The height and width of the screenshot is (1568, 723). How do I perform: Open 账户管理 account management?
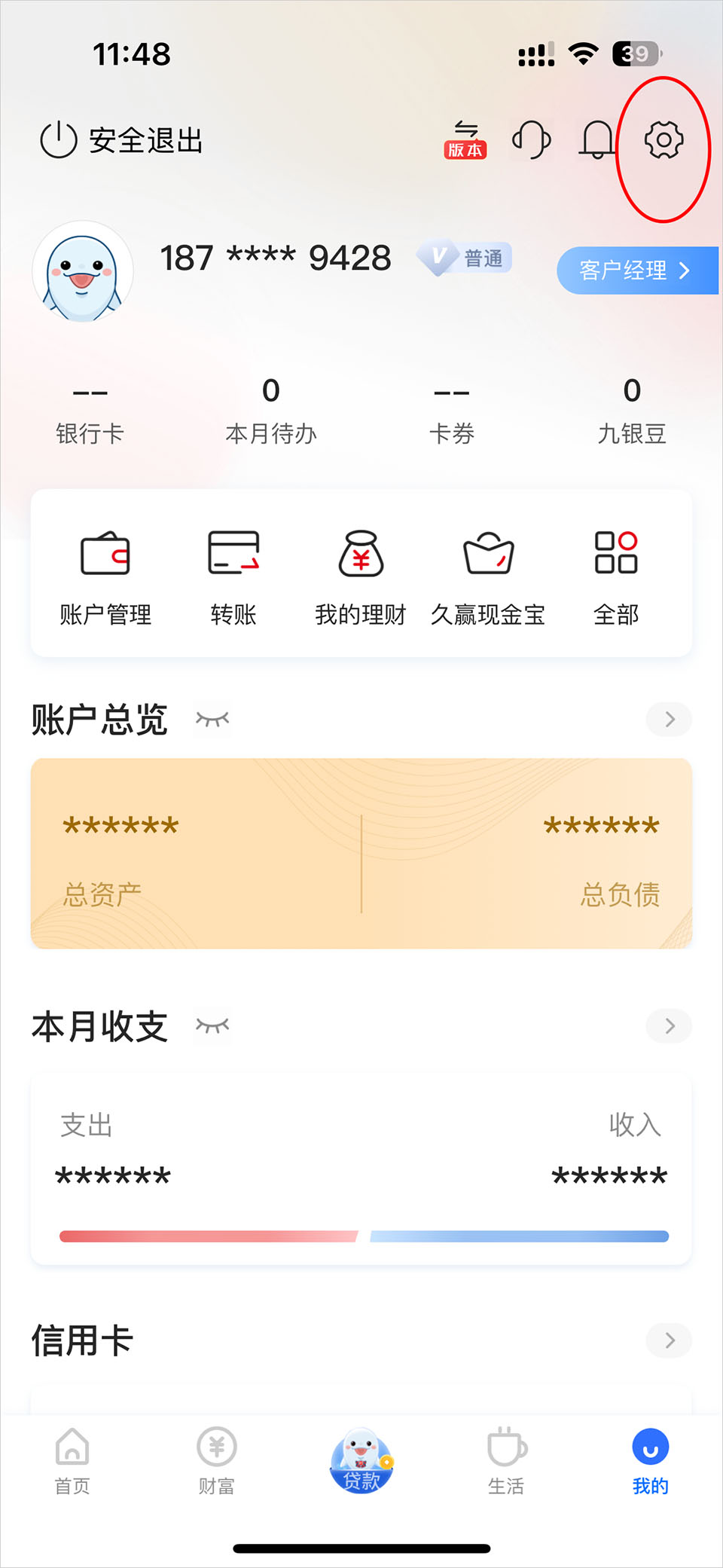click(x=105, y=577)
